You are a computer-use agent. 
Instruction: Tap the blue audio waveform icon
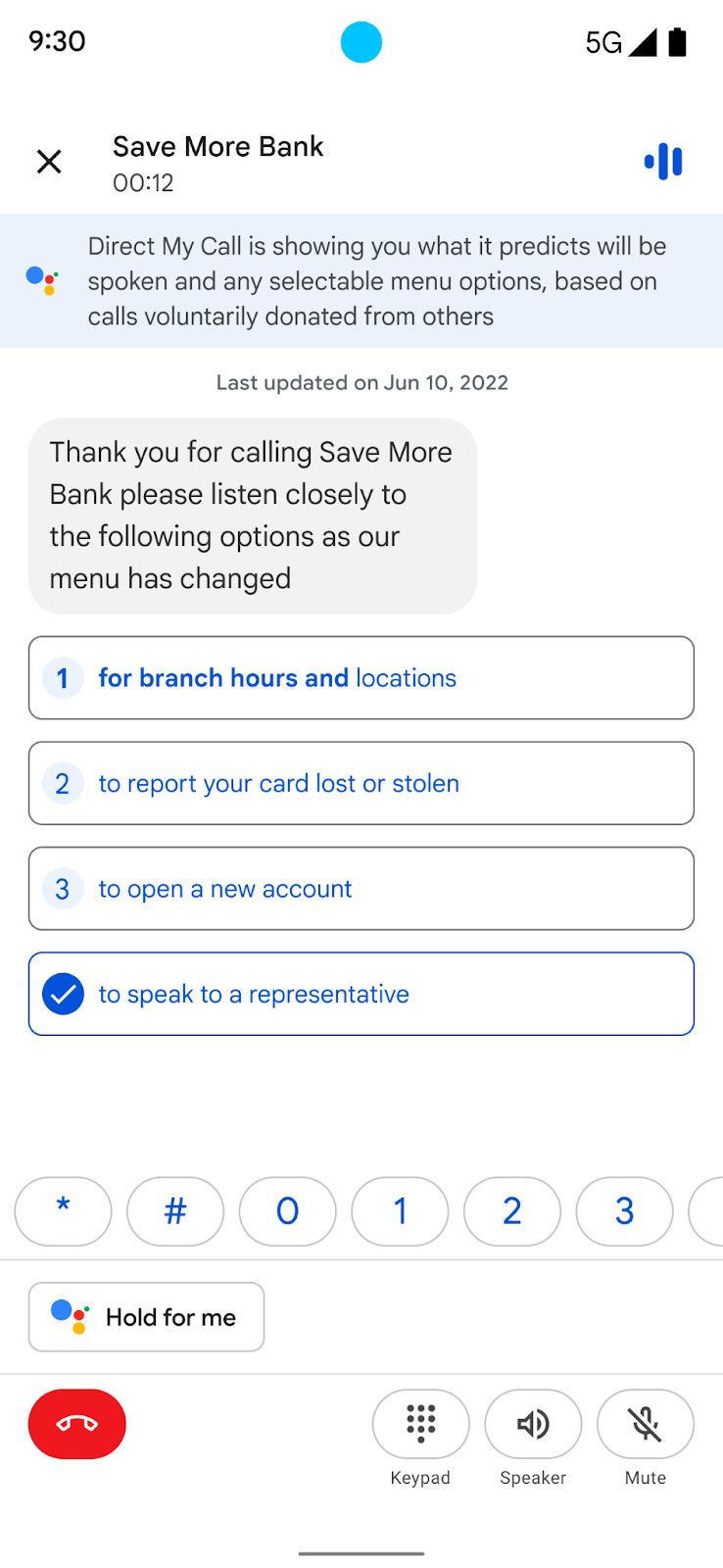[x=663, y=162]
